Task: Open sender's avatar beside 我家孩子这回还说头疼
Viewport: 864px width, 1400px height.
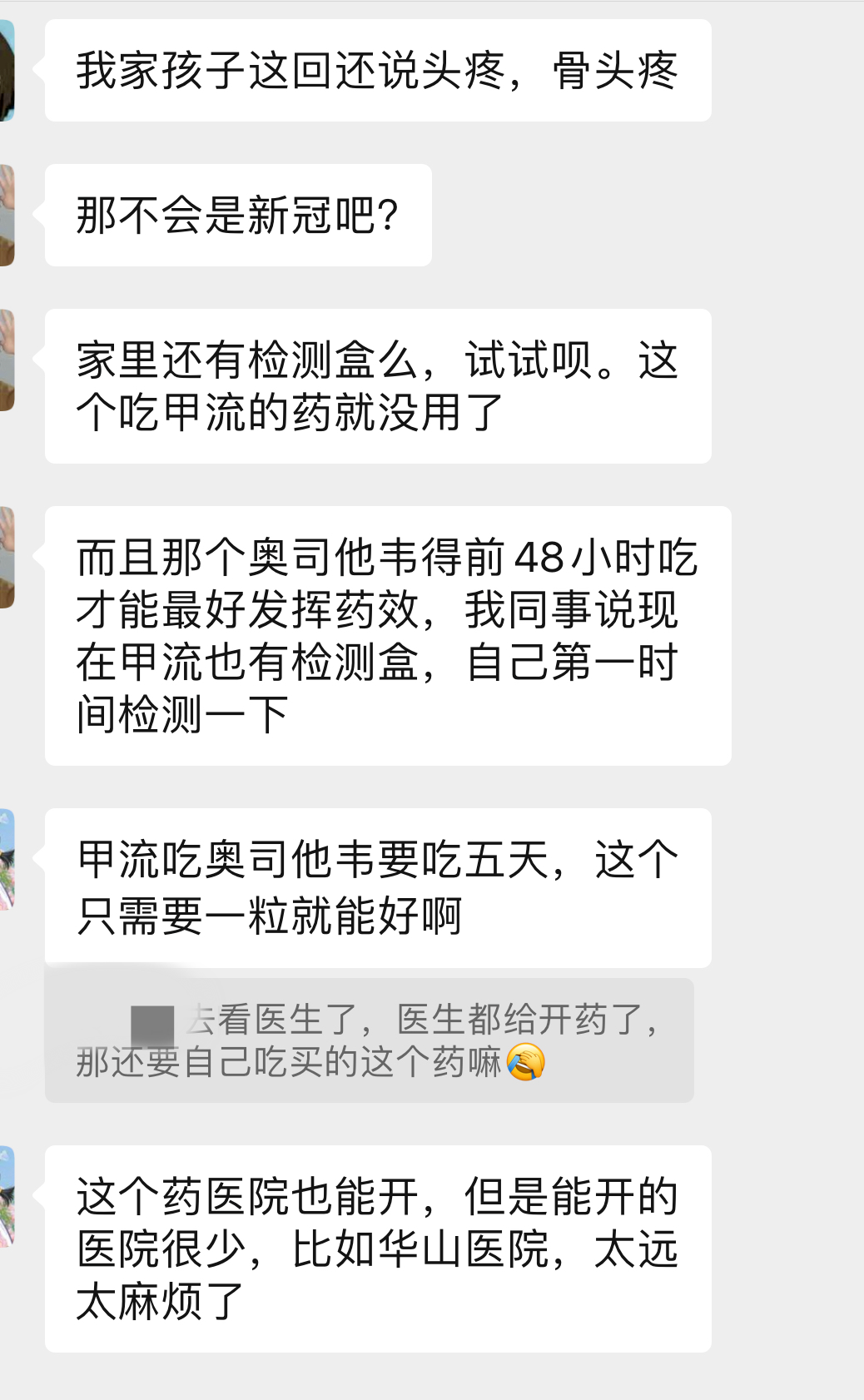Action: pos(7,71)
